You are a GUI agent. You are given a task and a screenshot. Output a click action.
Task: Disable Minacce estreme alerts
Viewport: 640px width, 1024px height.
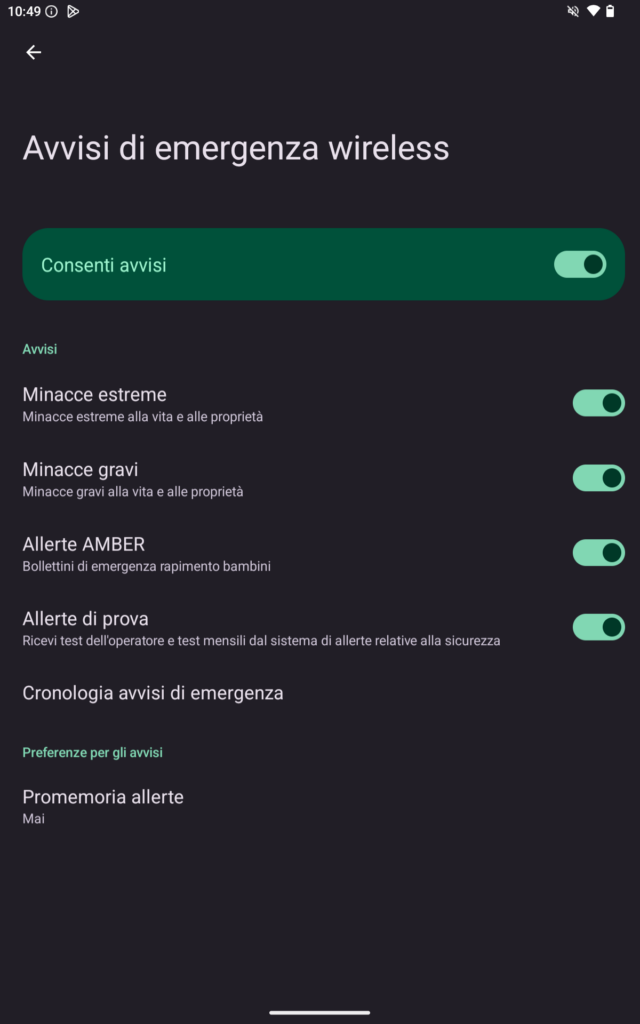[x=598, y=403]
